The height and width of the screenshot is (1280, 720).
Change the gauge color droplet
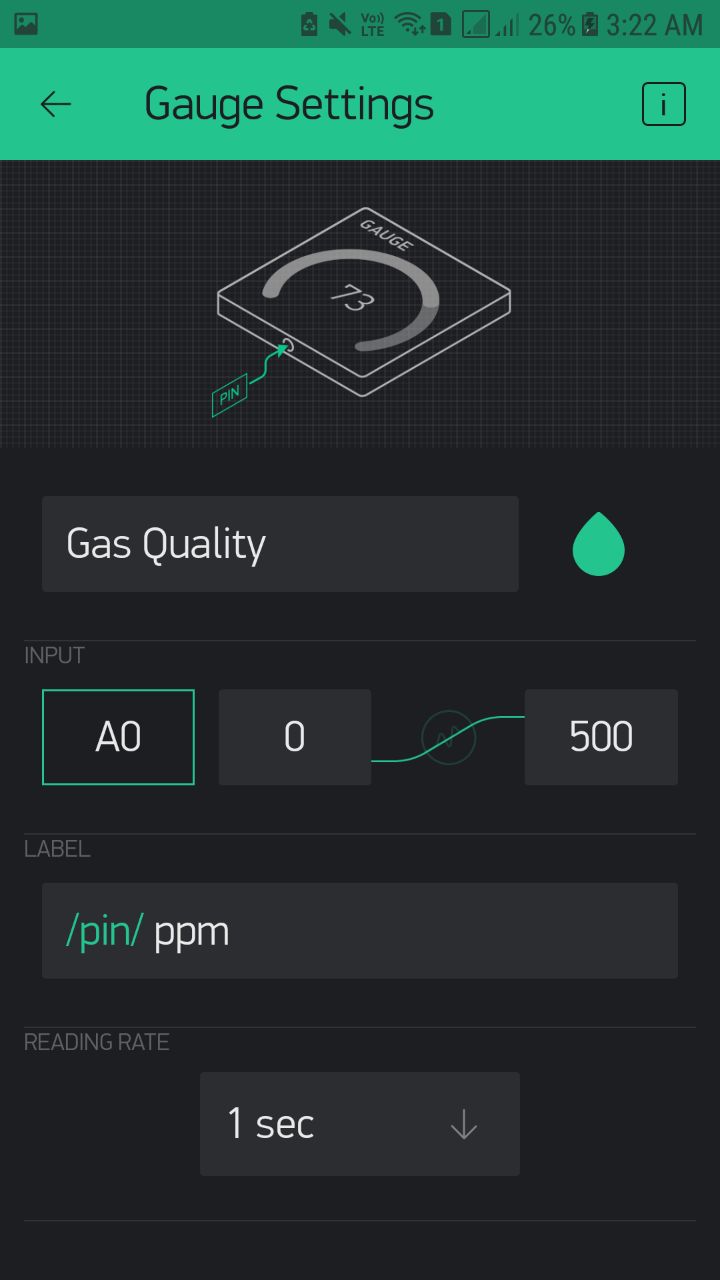click(598, 544)
